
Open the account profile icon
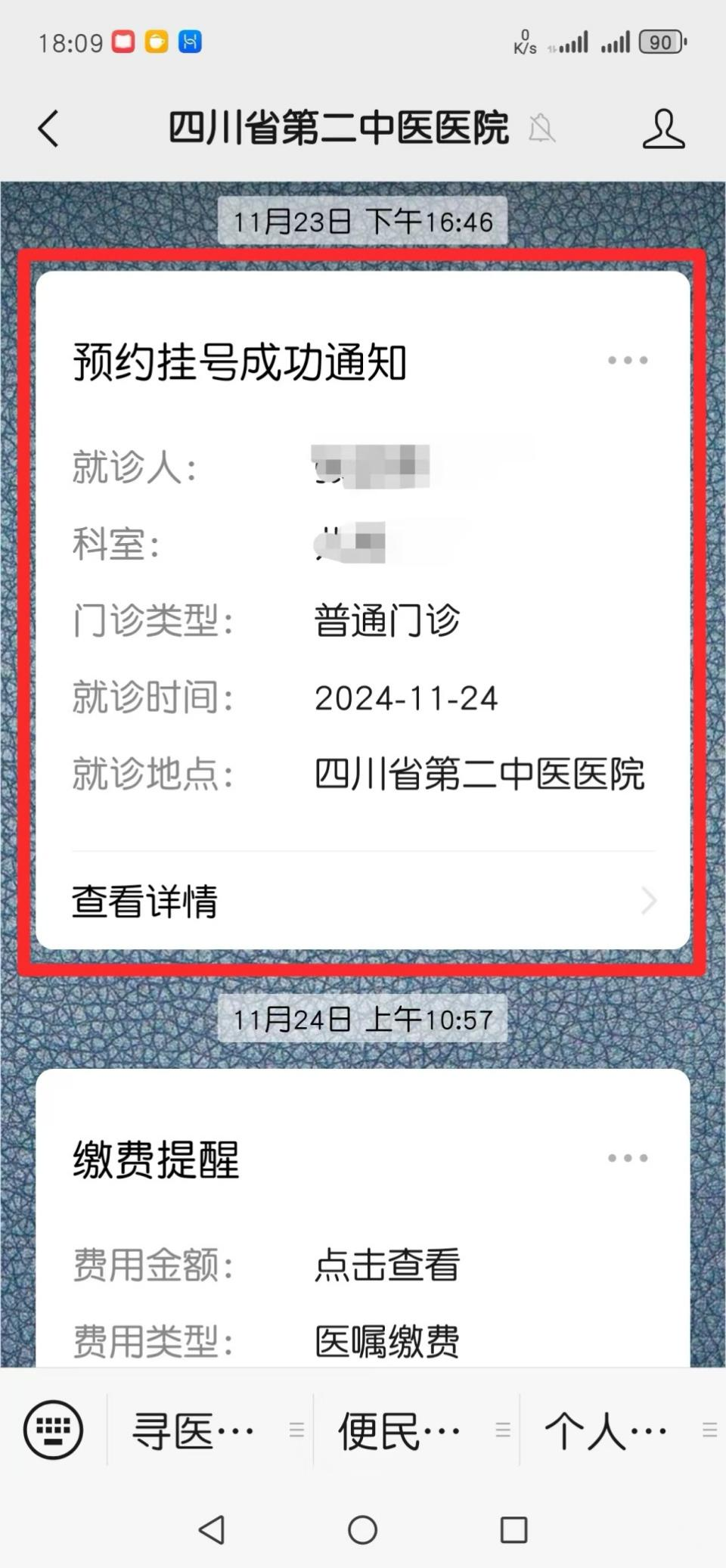click(663, 129)
